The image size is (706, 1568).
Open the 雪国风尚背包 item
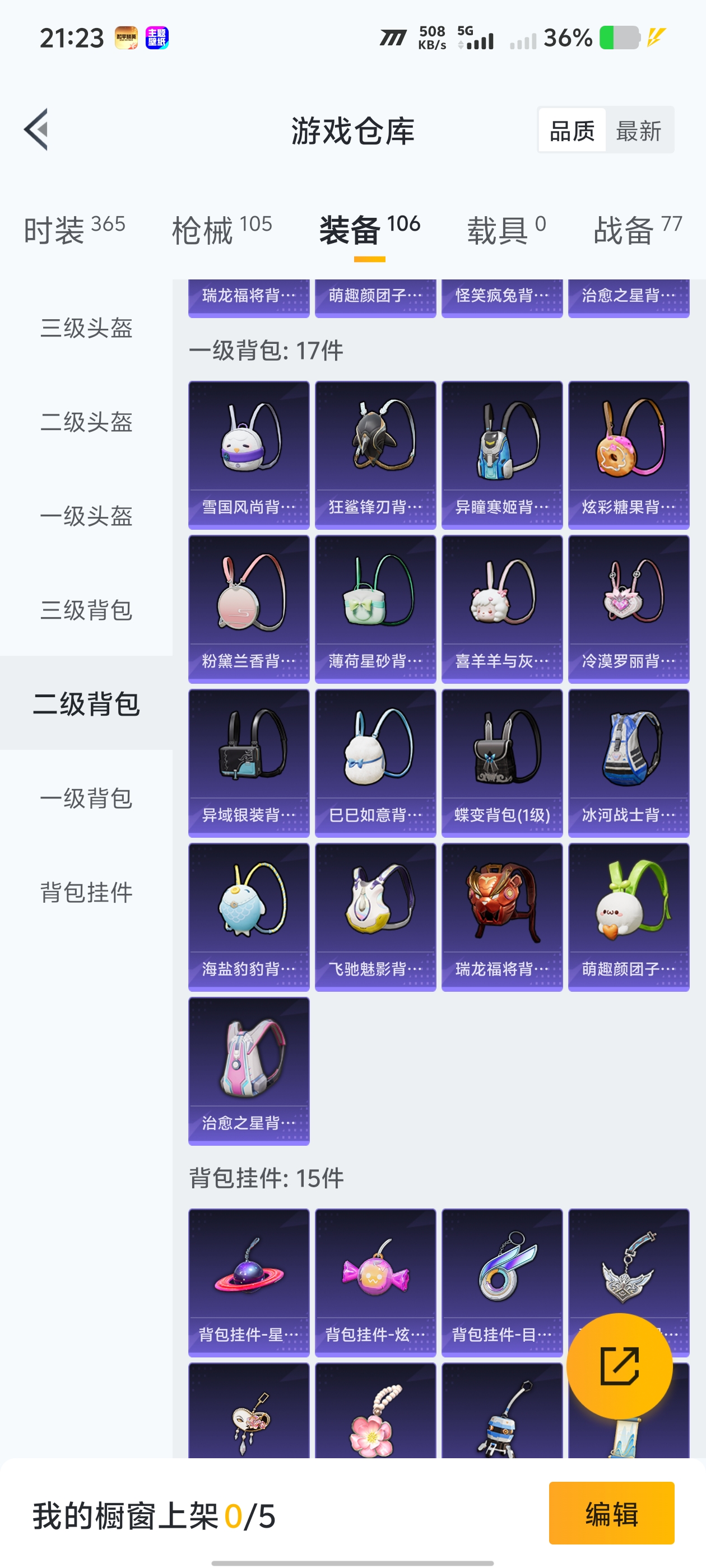pyautogui.click(x=249, y=454)
